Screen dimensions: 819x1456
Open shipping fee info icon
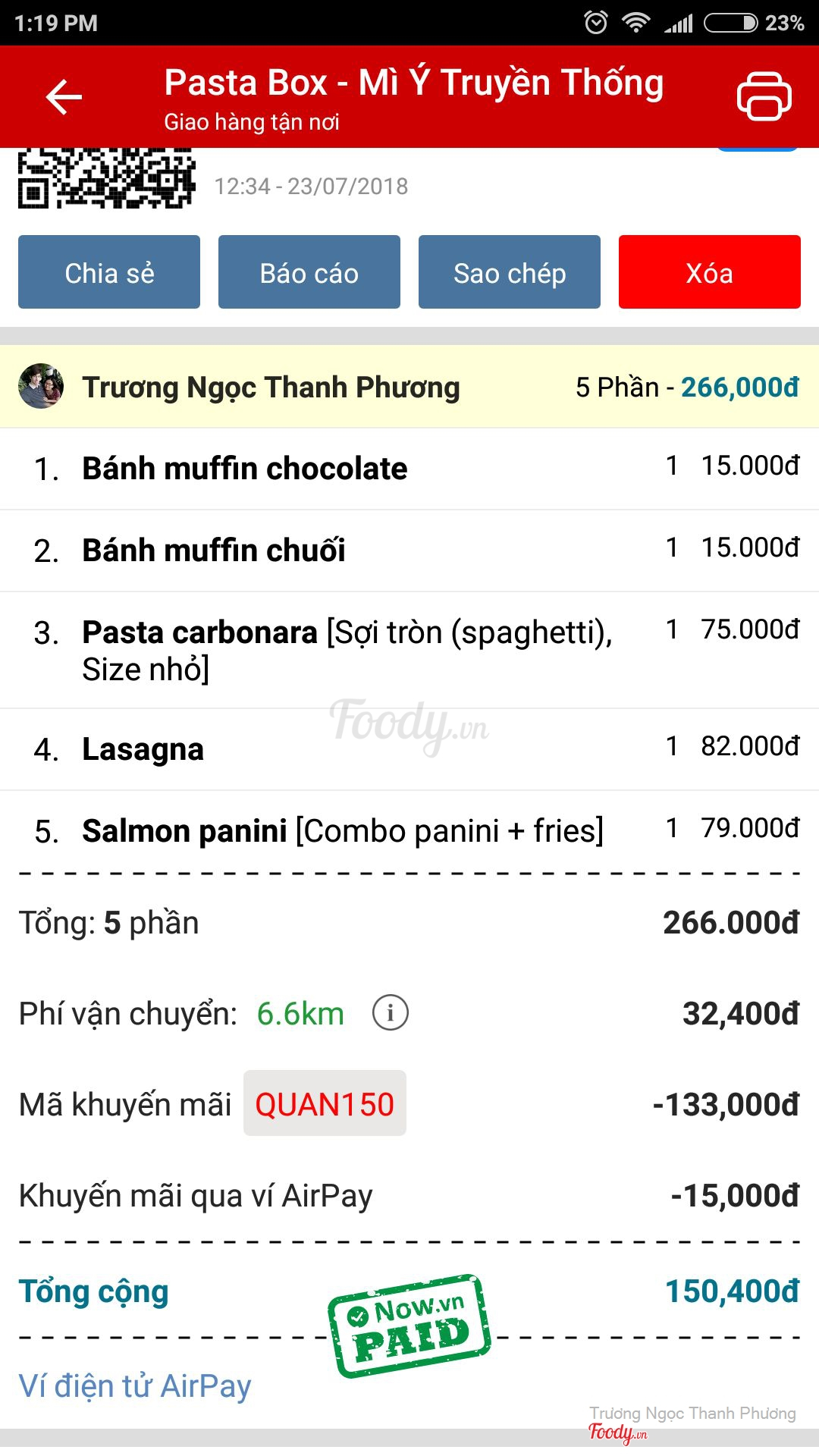(x=391, y=1013)
